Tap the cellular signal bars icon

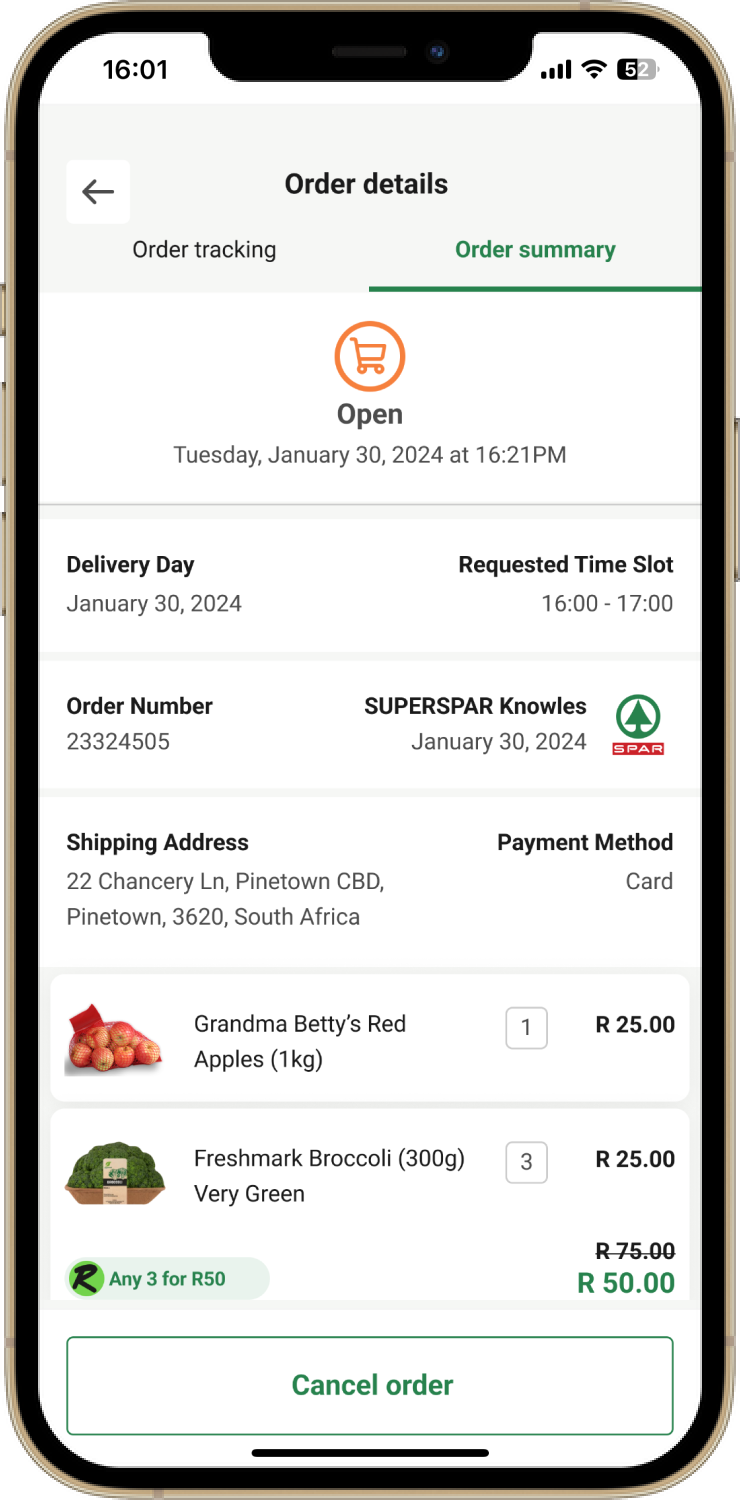tap(555, 69)
